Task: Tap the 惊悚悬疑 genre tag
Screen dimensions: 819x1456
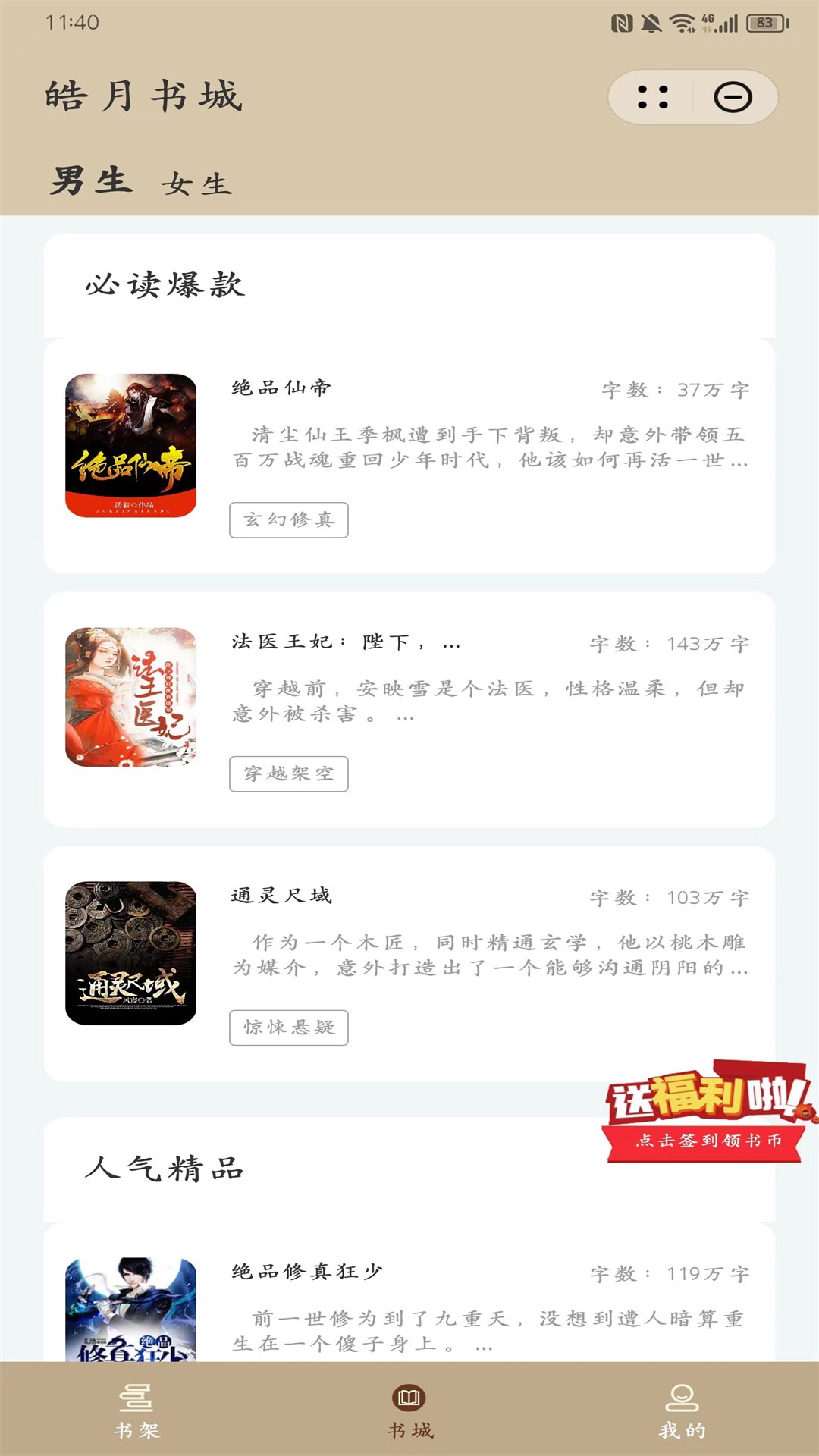Action: coord(289,1028)
